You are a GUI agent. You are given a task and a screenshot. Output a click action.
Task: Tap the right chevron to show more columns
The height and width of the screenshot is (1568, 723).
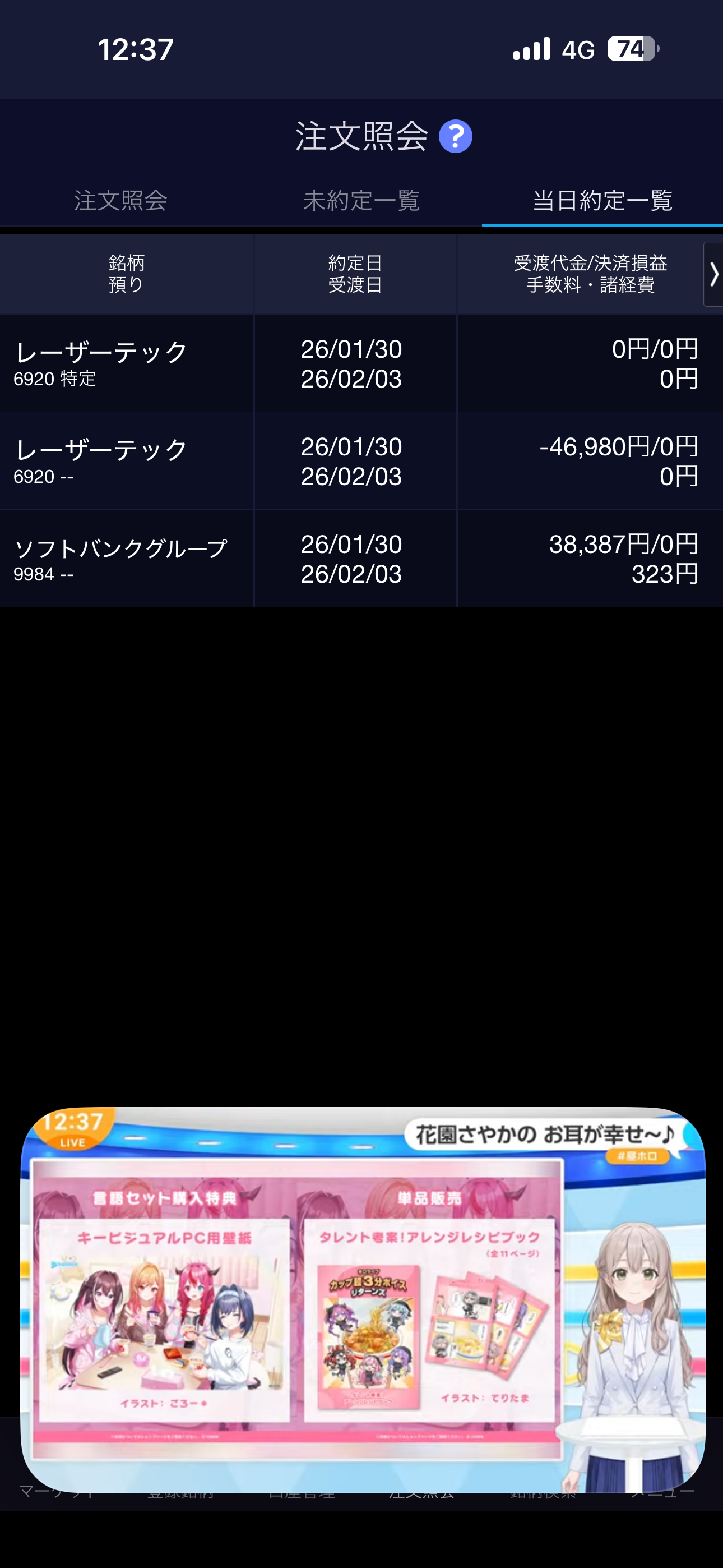click(713, 275)
